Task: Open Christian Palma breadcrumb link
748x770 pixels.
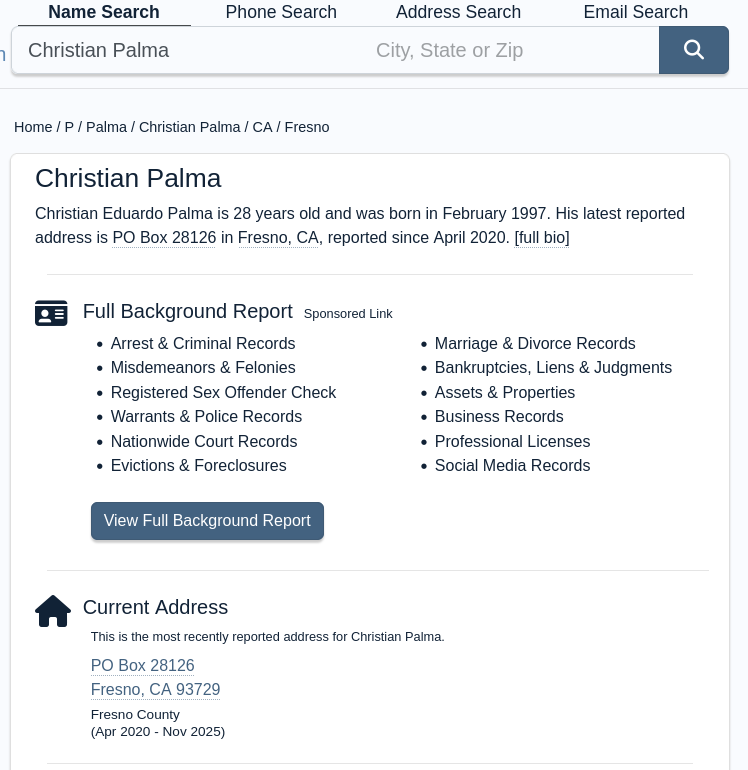Action: (190, 127)
